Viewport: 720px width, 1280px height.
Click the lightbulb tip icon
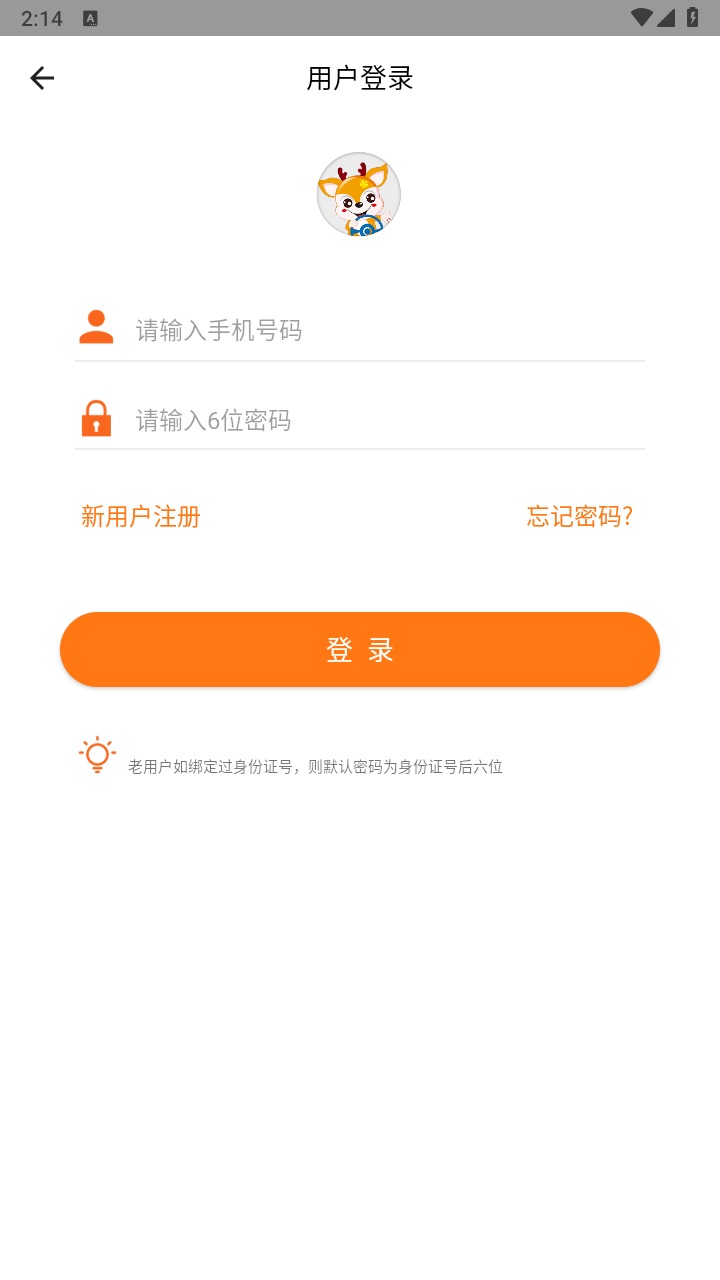[x=96, y=757]
